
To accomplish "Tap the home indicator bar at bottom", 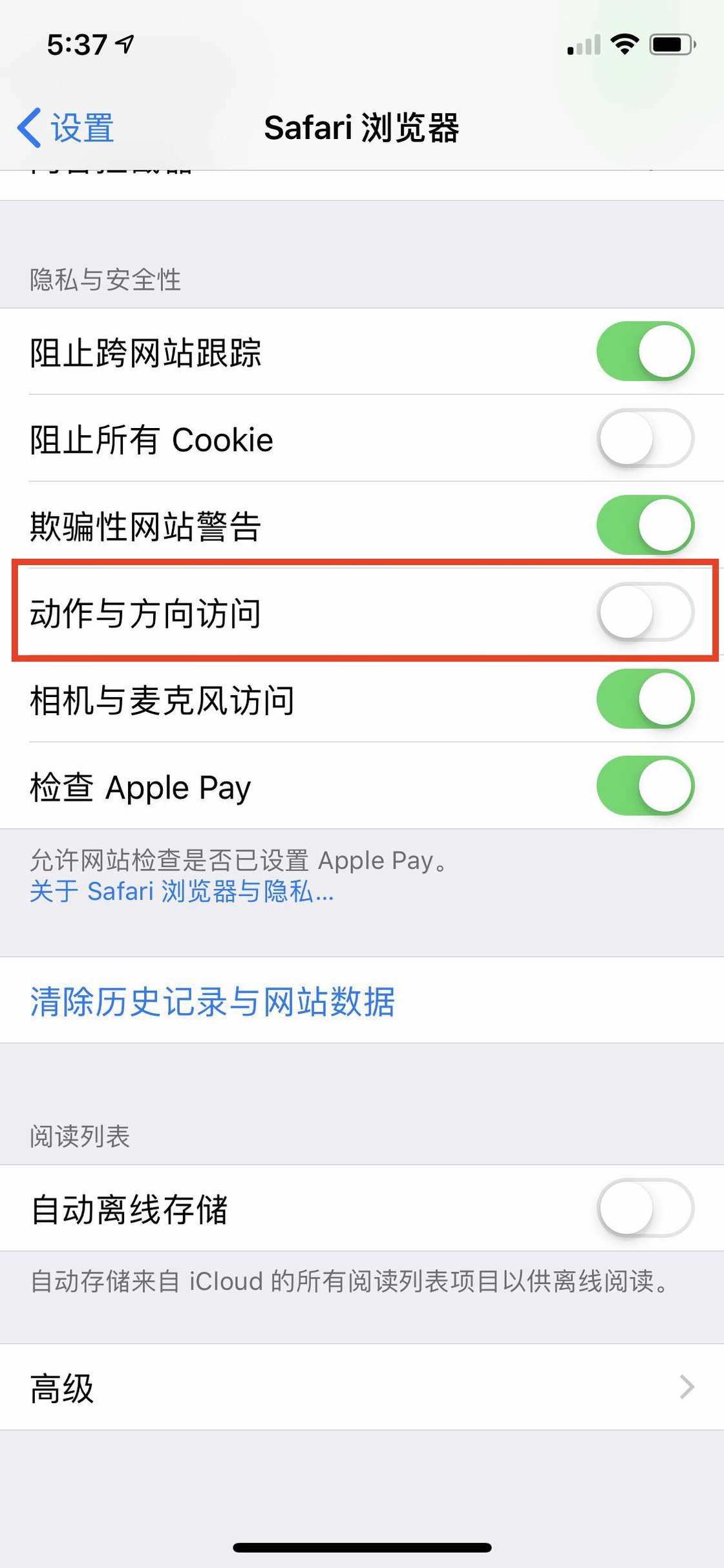I will coord(362,1548).
